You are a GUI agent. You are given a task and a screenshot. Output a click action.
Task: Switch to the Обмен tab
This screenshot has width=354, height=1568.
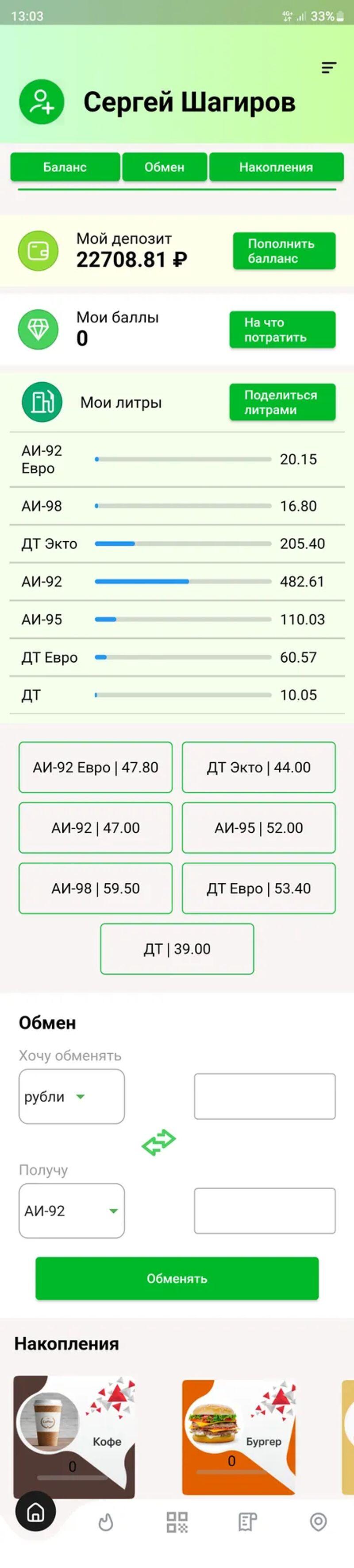(x=164, y=167)
